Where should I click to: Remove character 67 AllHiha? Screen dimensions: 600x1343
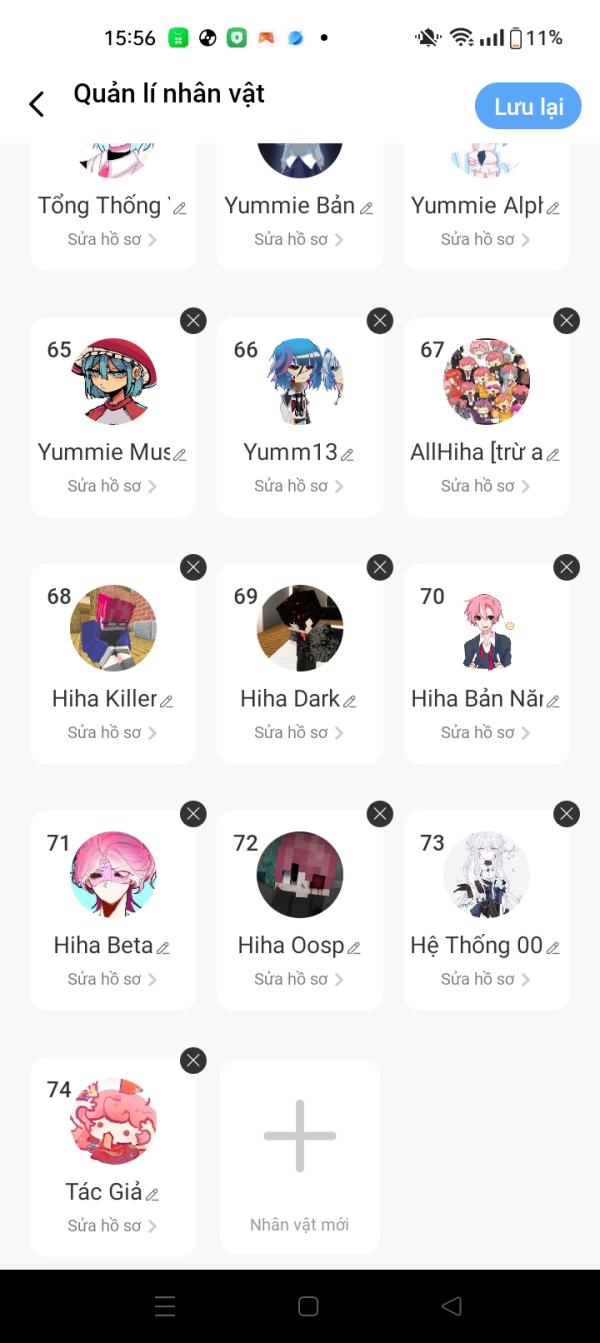pos(566,321)
